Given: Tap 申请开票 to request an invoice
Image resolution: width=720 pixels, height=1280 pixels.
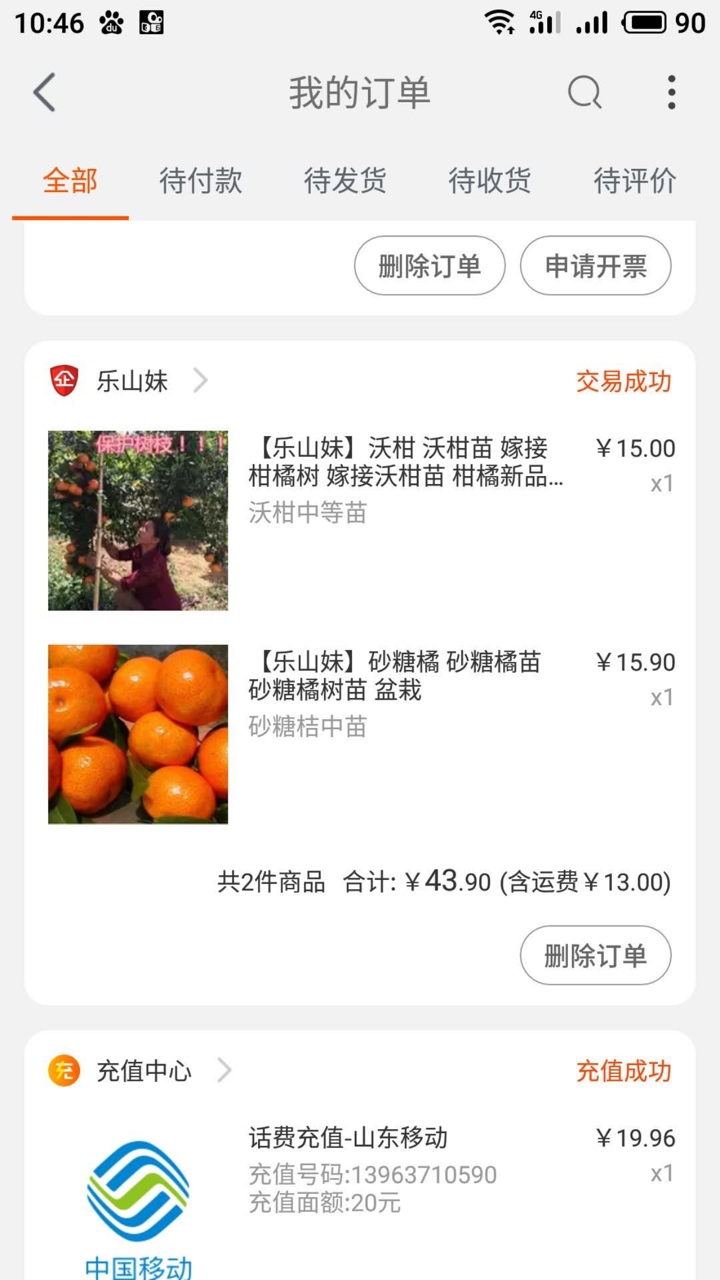Looking at the screenshot, I should pos(595,266).
